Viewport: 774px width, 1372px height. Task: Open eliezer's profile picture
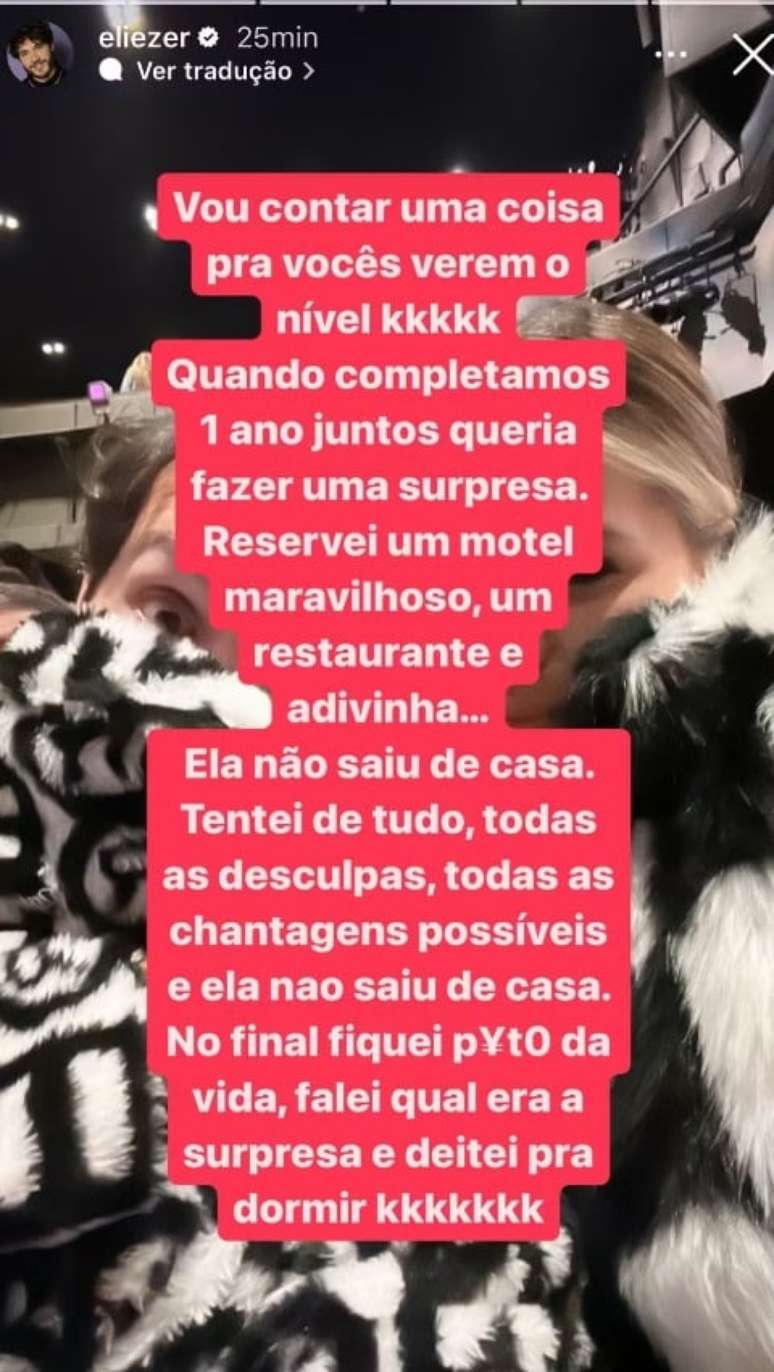pyautogui.click(x=39, y=53)
